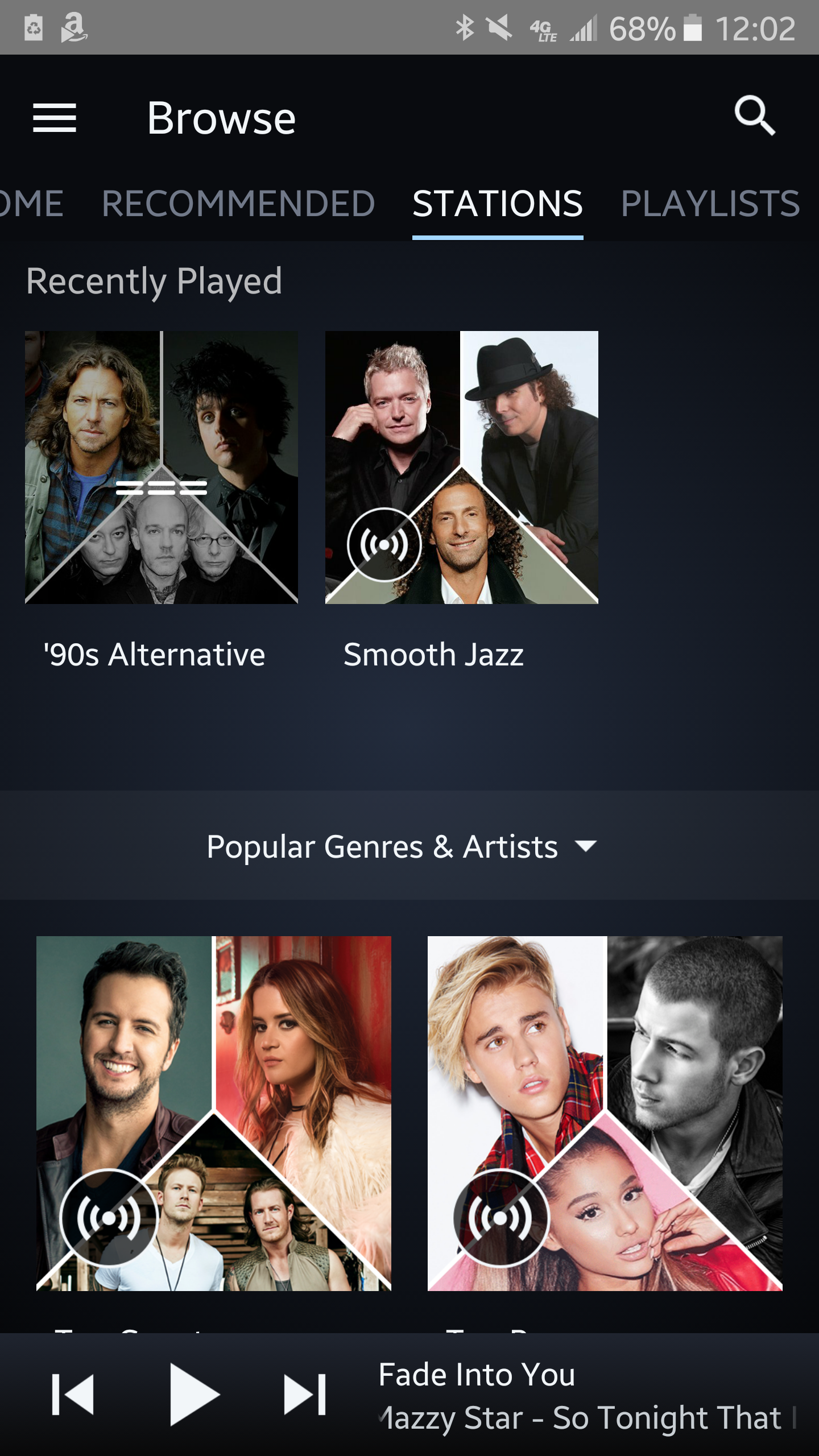Skip to the next track

click(x=305, y=1395)
